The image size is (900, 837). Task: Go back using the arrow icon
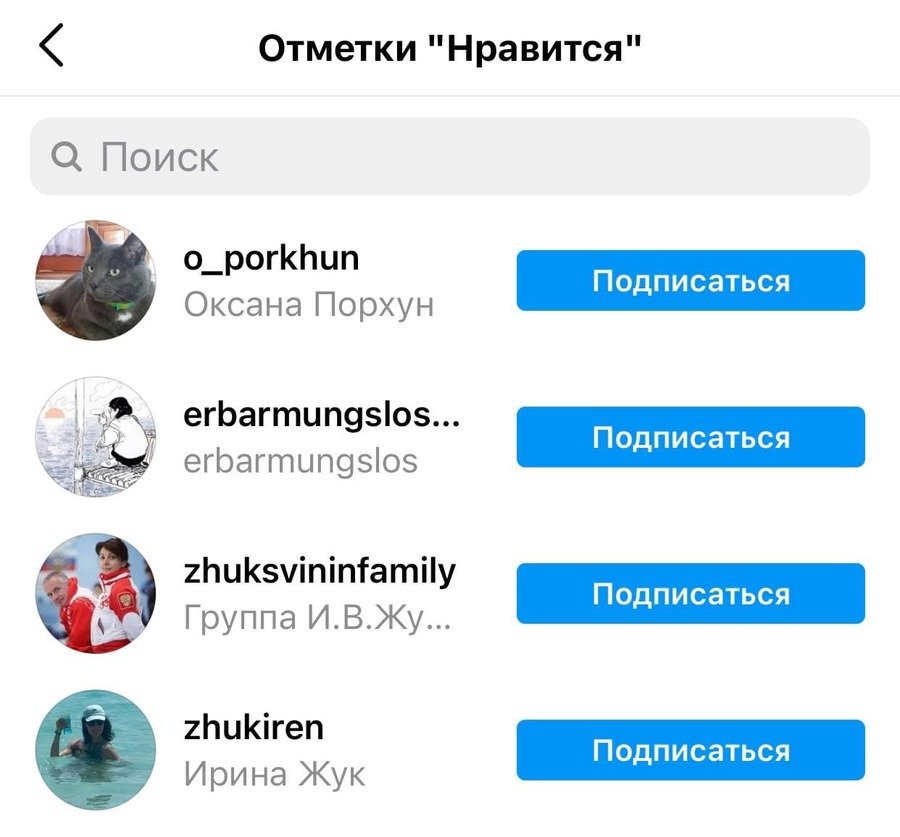(51, 47)
